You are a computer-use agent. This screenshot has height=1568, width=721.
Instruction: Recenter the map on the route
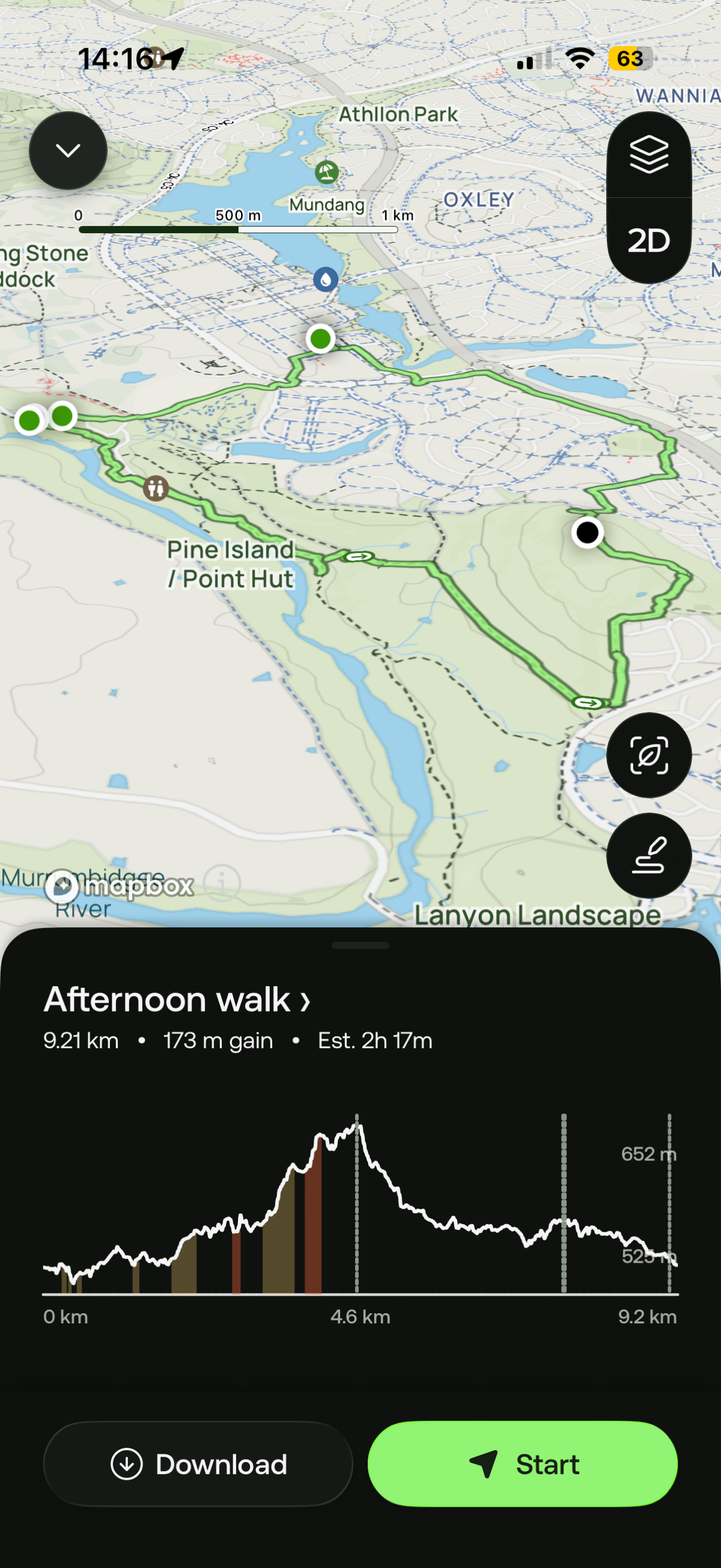tap(648, 755)
